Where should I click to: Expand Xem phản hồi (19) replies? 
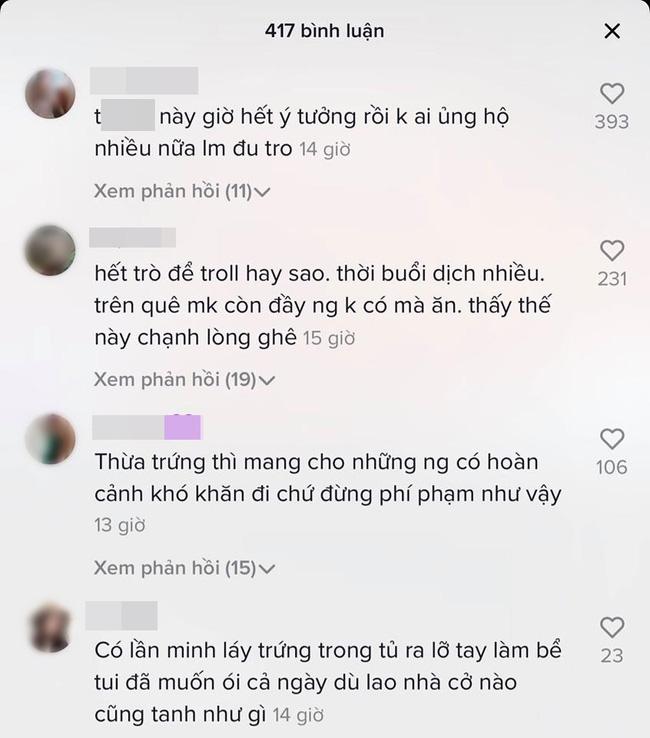point(184,379)
